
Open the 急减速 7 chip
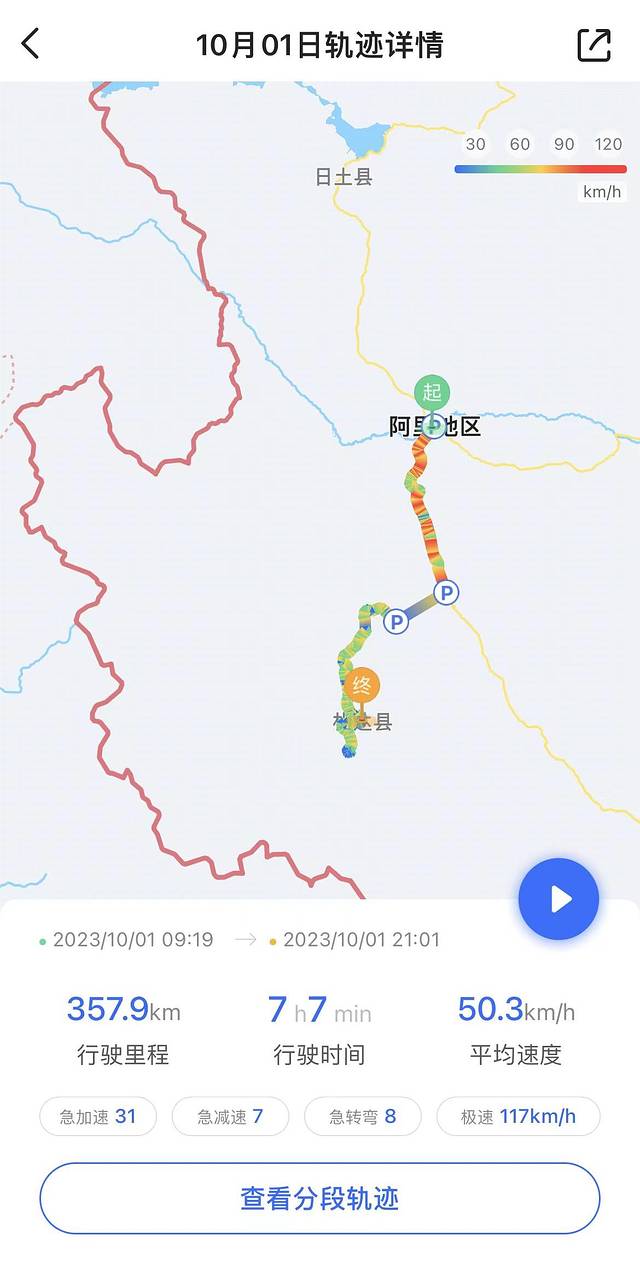pyautogui.click(x=230, y=1116)
